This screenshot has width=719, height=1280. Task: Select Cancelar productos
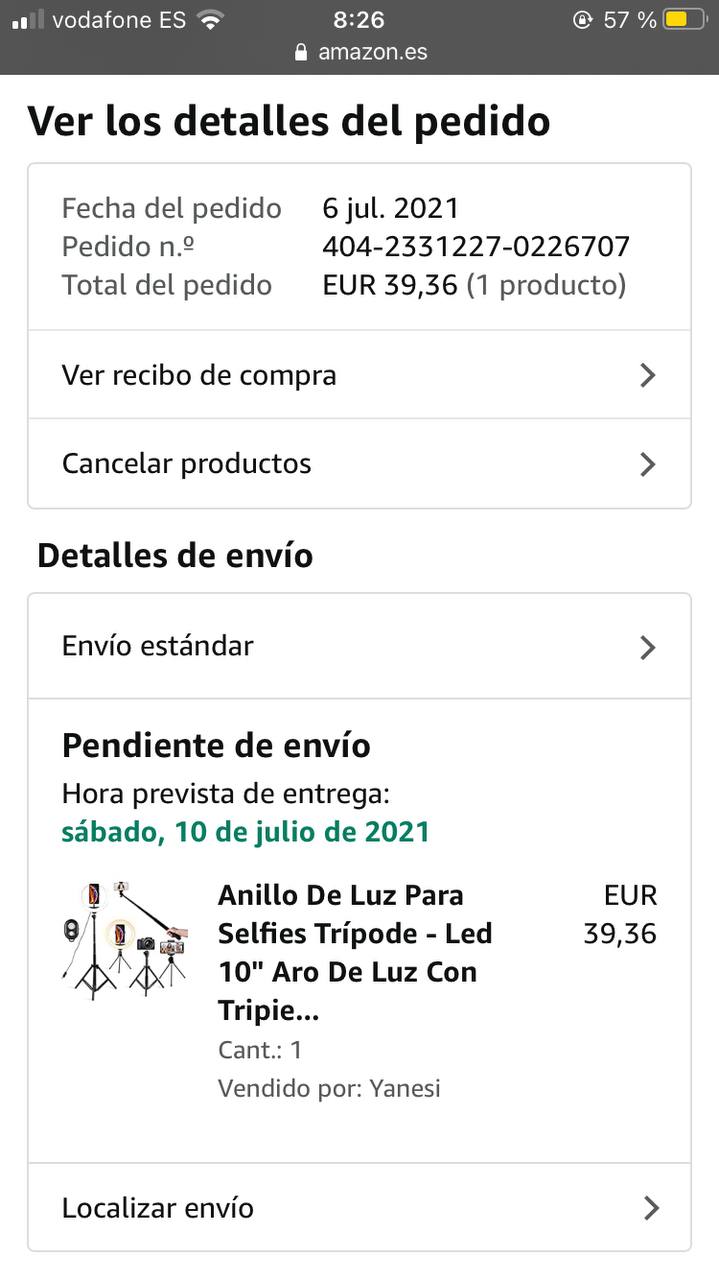(358, 464)
